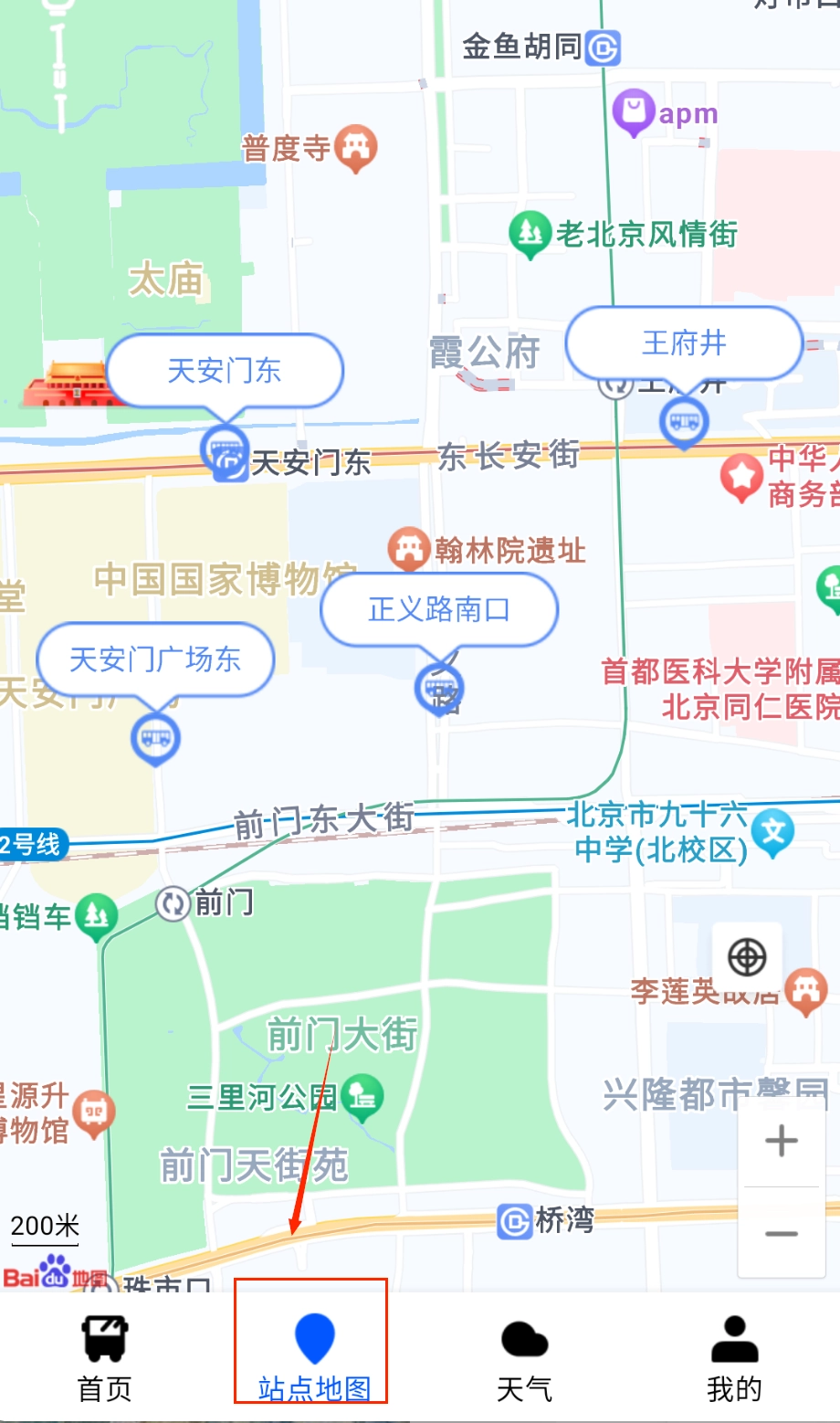Center map on my current location
840x1423 pixels.
point(747,957)
